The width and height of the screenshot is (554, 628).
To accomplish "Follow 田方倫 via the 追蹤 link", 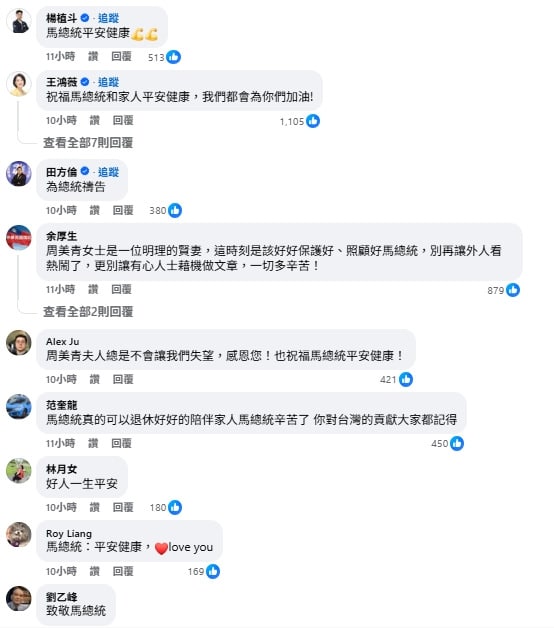I will [x=108, y=172].
